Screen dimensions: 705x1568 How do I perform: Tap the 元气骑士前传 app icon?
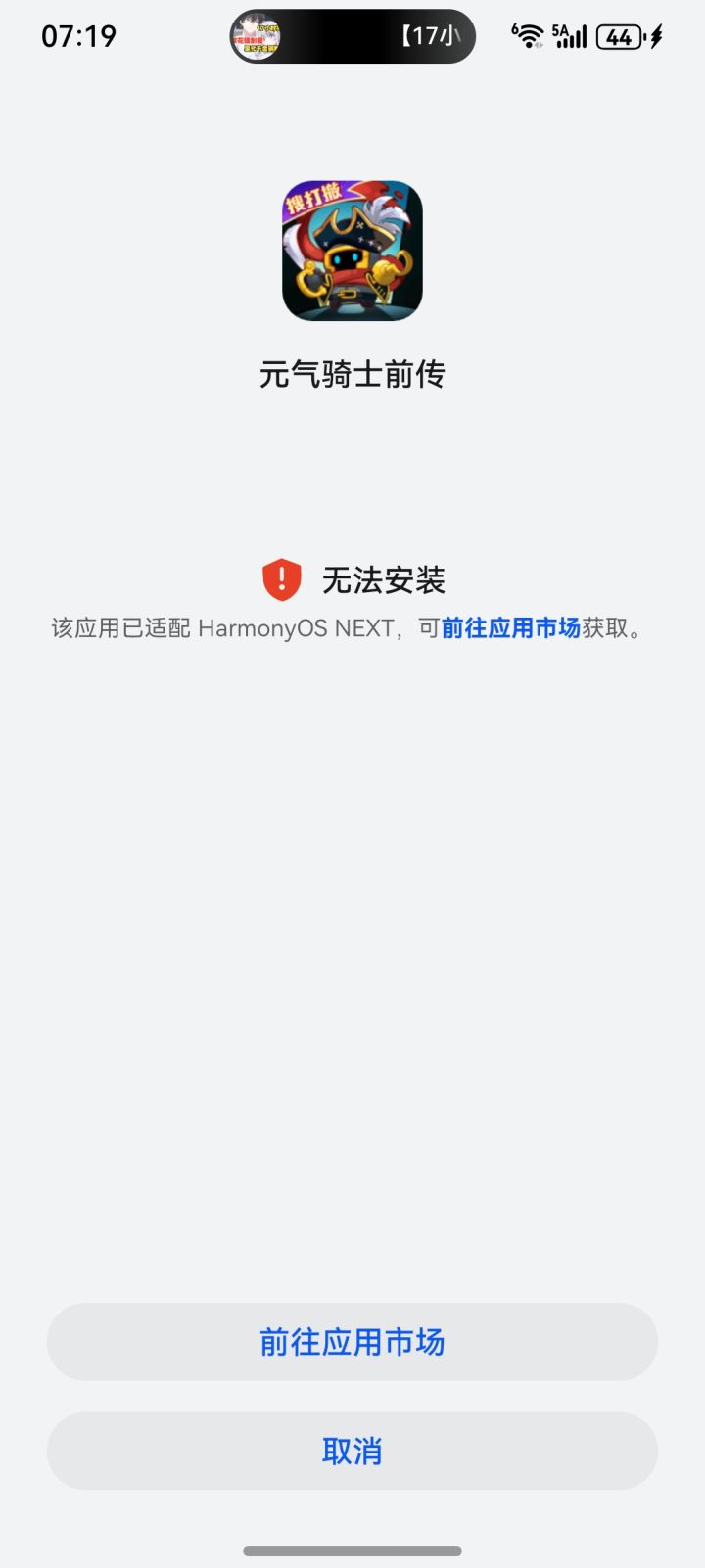coord(352,251)
